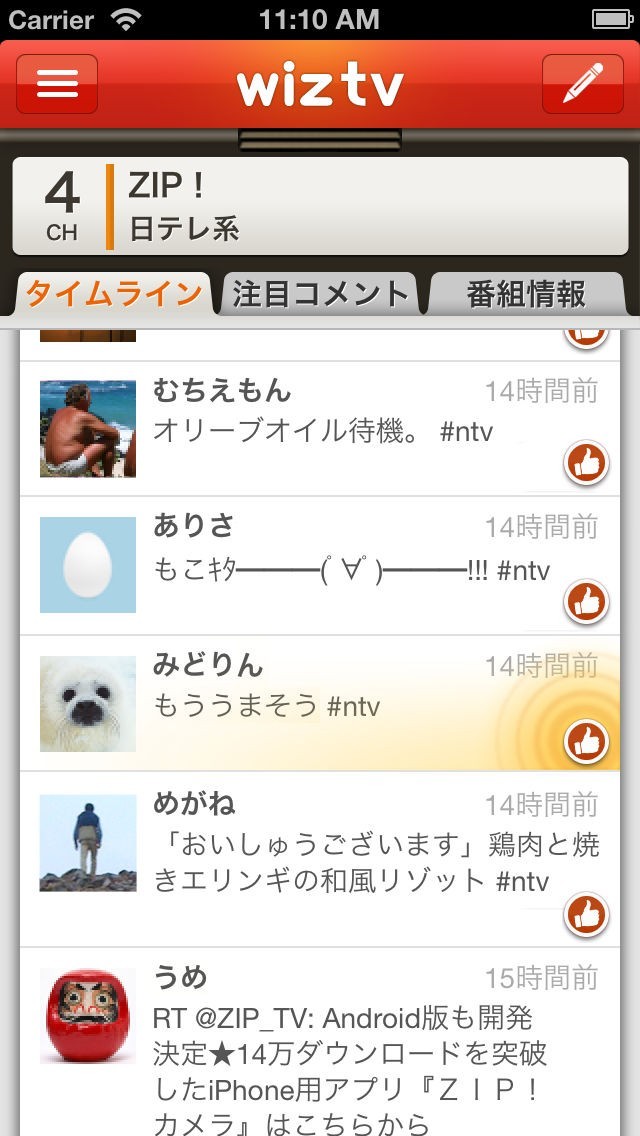640x1136 pixels.
Task: Like ありさ's comment
Action: coord(586,602)
